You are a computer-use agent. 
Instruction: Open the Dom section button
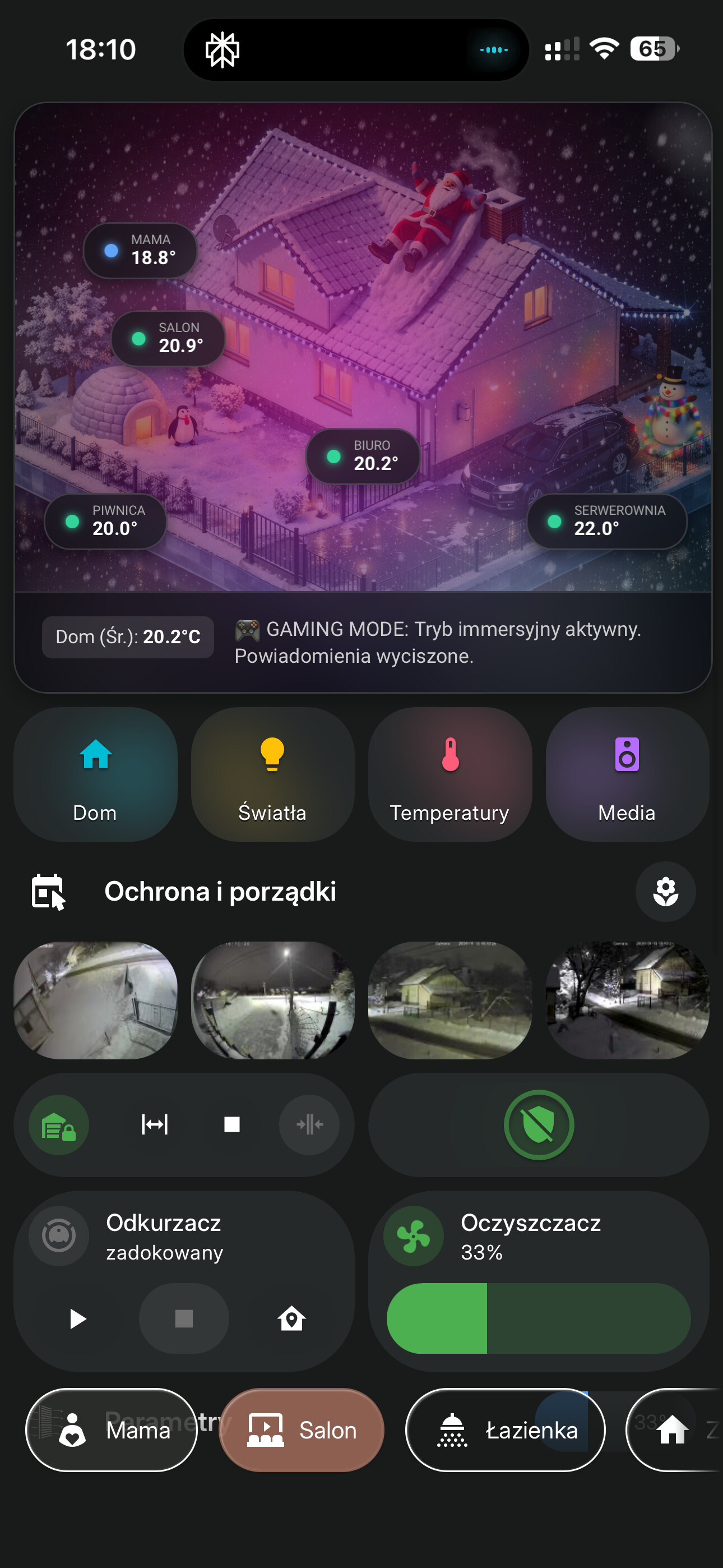tap(95, 774)
